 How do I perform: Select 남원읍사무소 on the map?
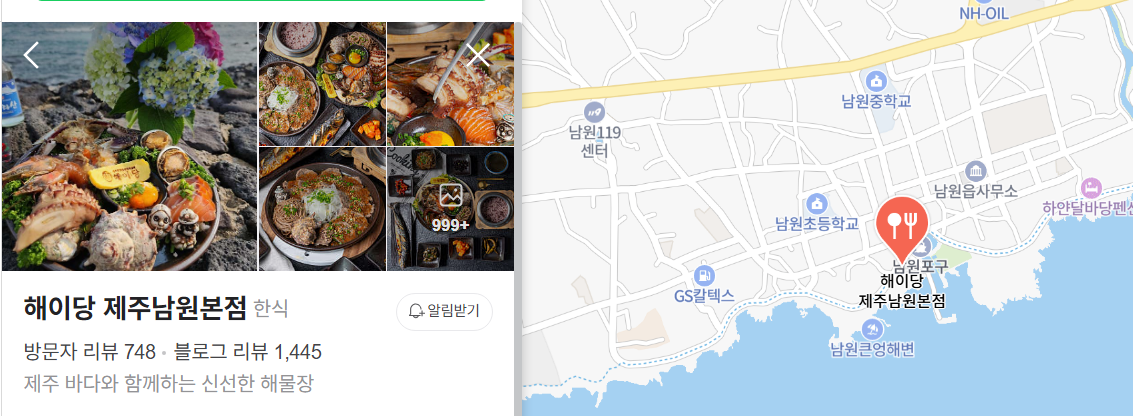click(x=975, y=171)
